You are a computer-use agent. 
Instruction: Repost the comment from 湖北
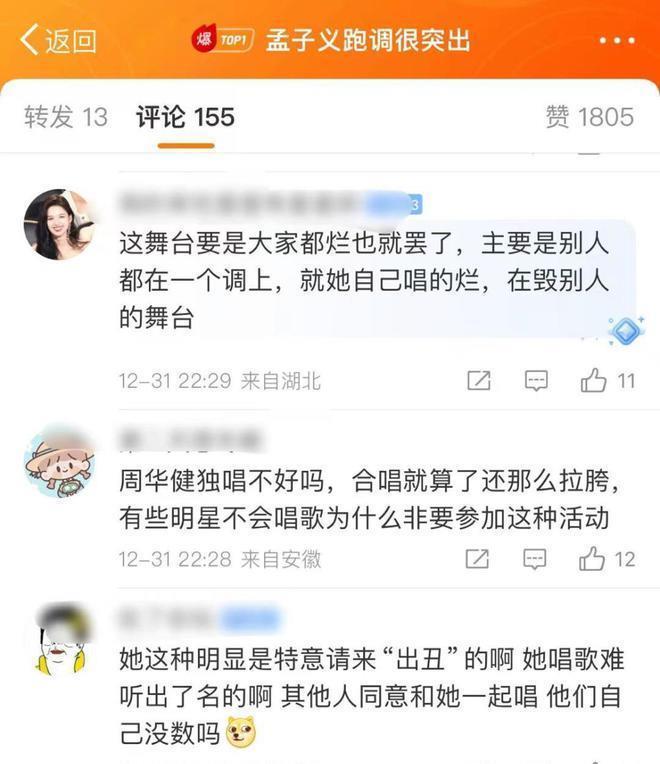[479, 380]
